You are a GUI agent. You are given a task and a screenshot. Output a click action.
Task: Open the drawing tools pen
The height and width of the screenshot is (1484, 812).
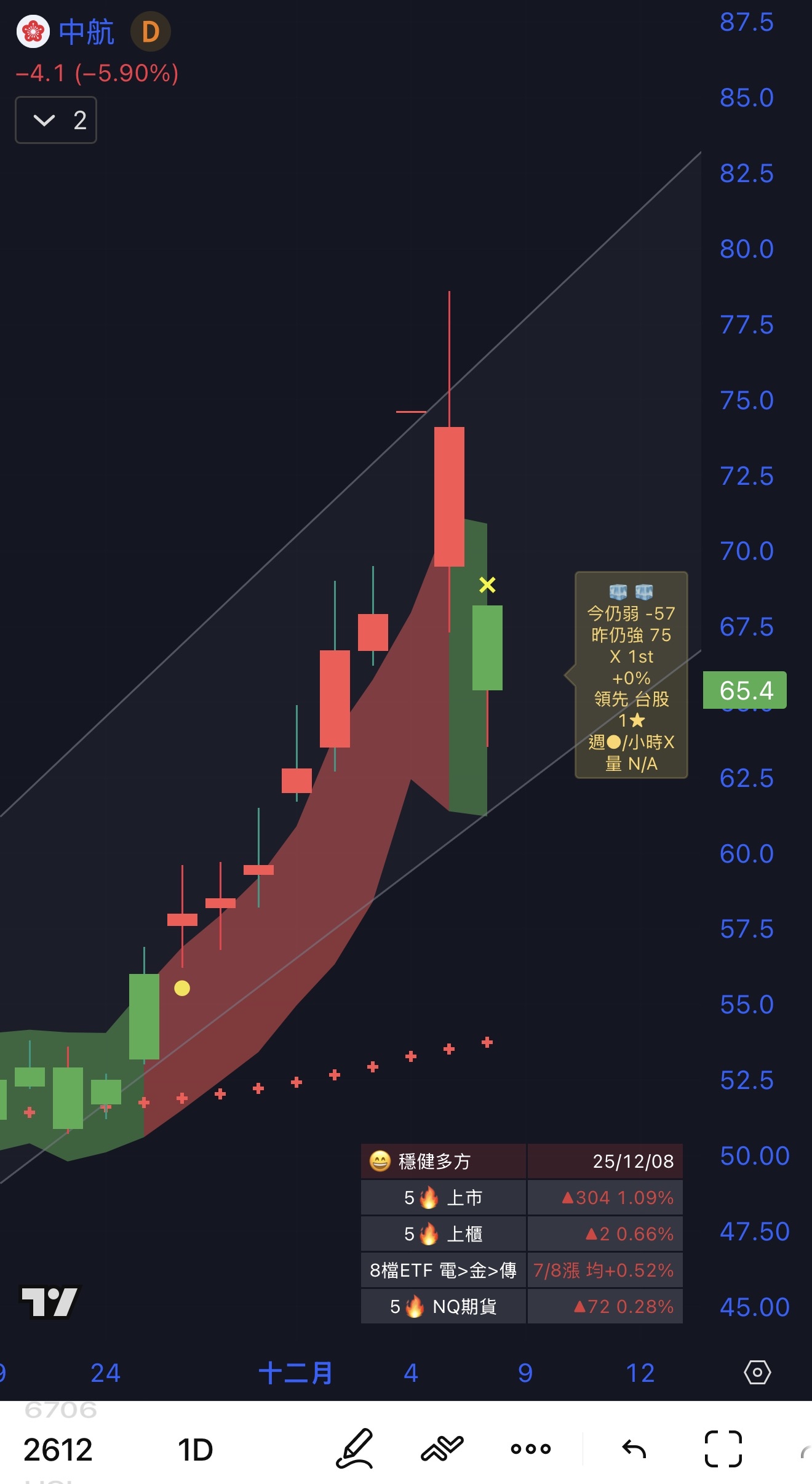coord(355,1449)
